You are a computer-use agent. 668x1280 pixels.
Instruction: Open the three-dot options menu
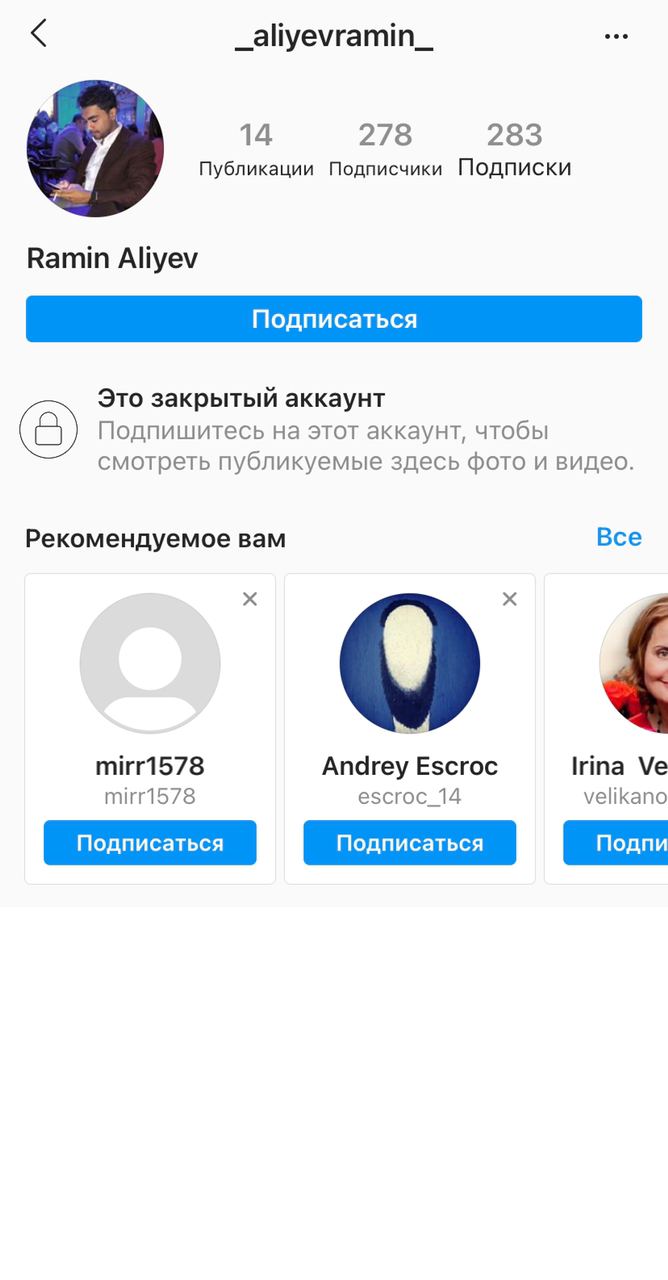point(617,37)
